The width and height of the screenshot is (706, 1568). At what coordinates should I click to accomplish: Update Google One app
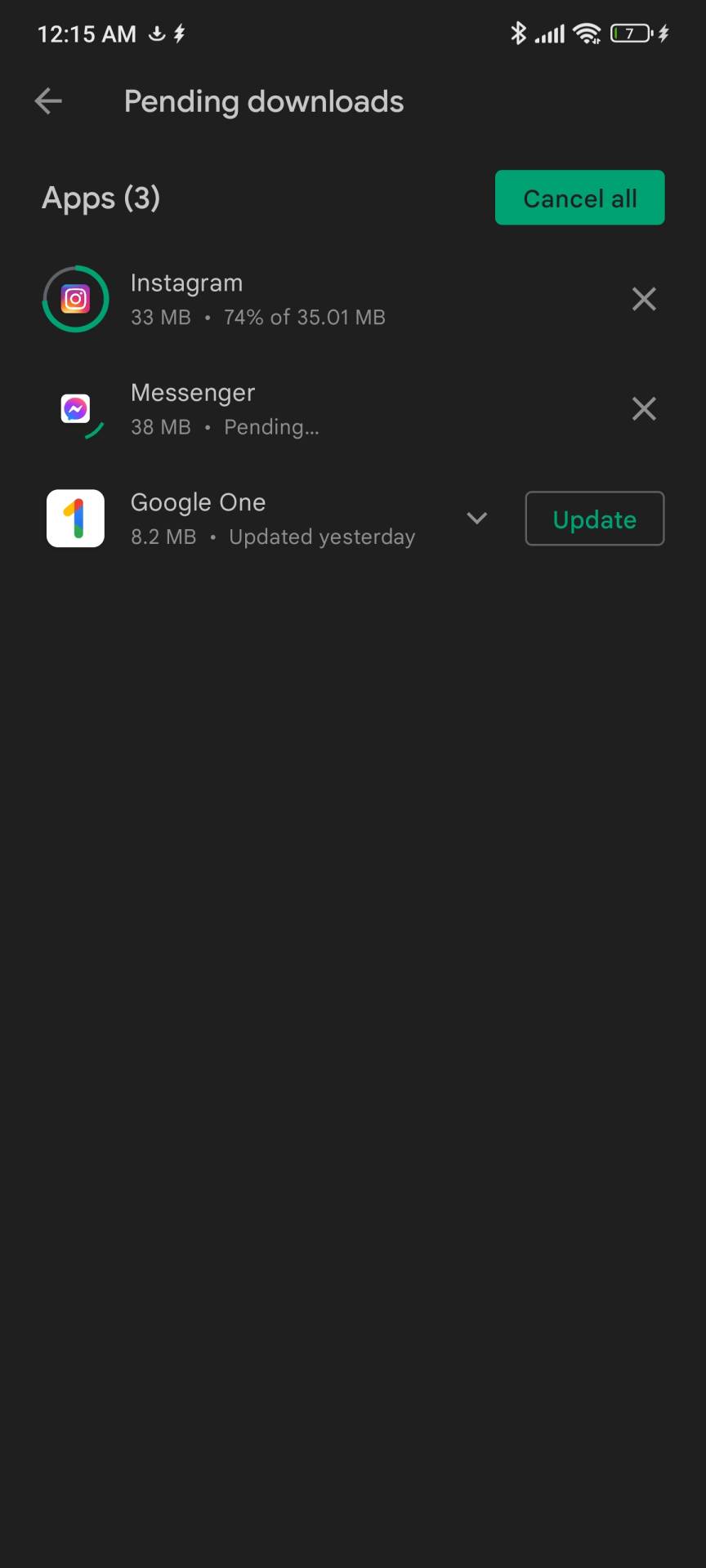click(x=594, y=519)
